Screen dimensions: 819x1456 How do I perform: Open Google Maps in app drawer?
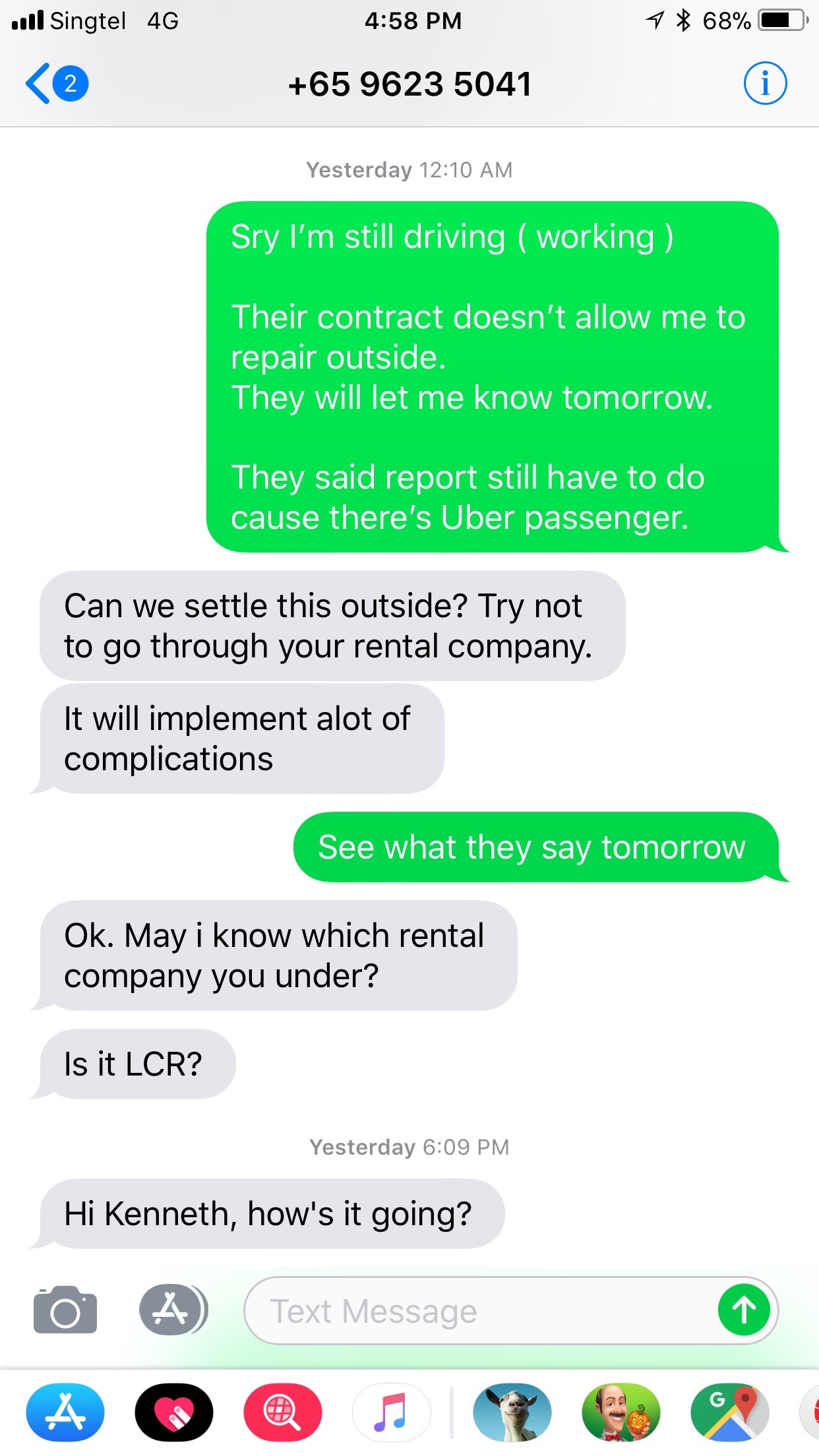coord(729,1412)
